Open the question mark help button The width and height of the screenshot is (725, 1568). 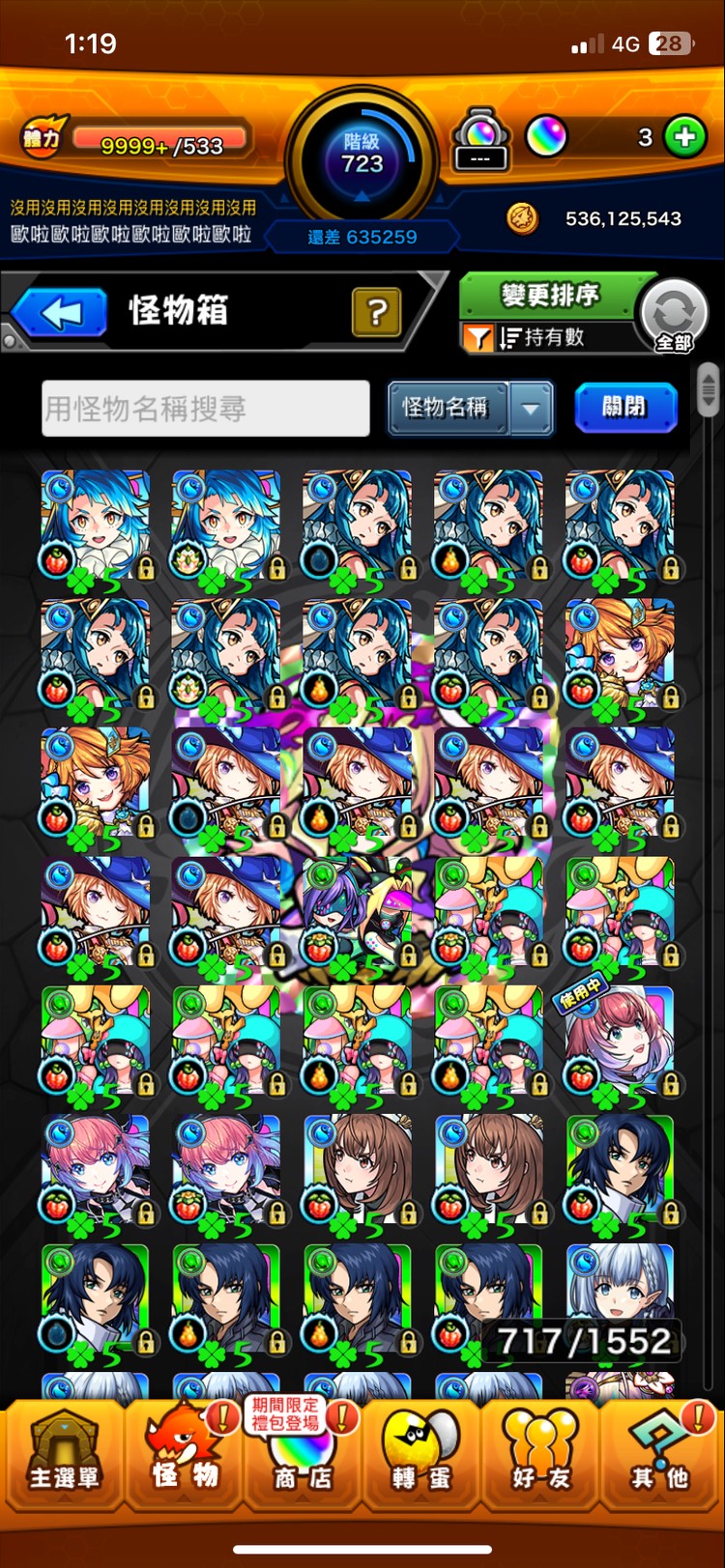tap(376, 312)
